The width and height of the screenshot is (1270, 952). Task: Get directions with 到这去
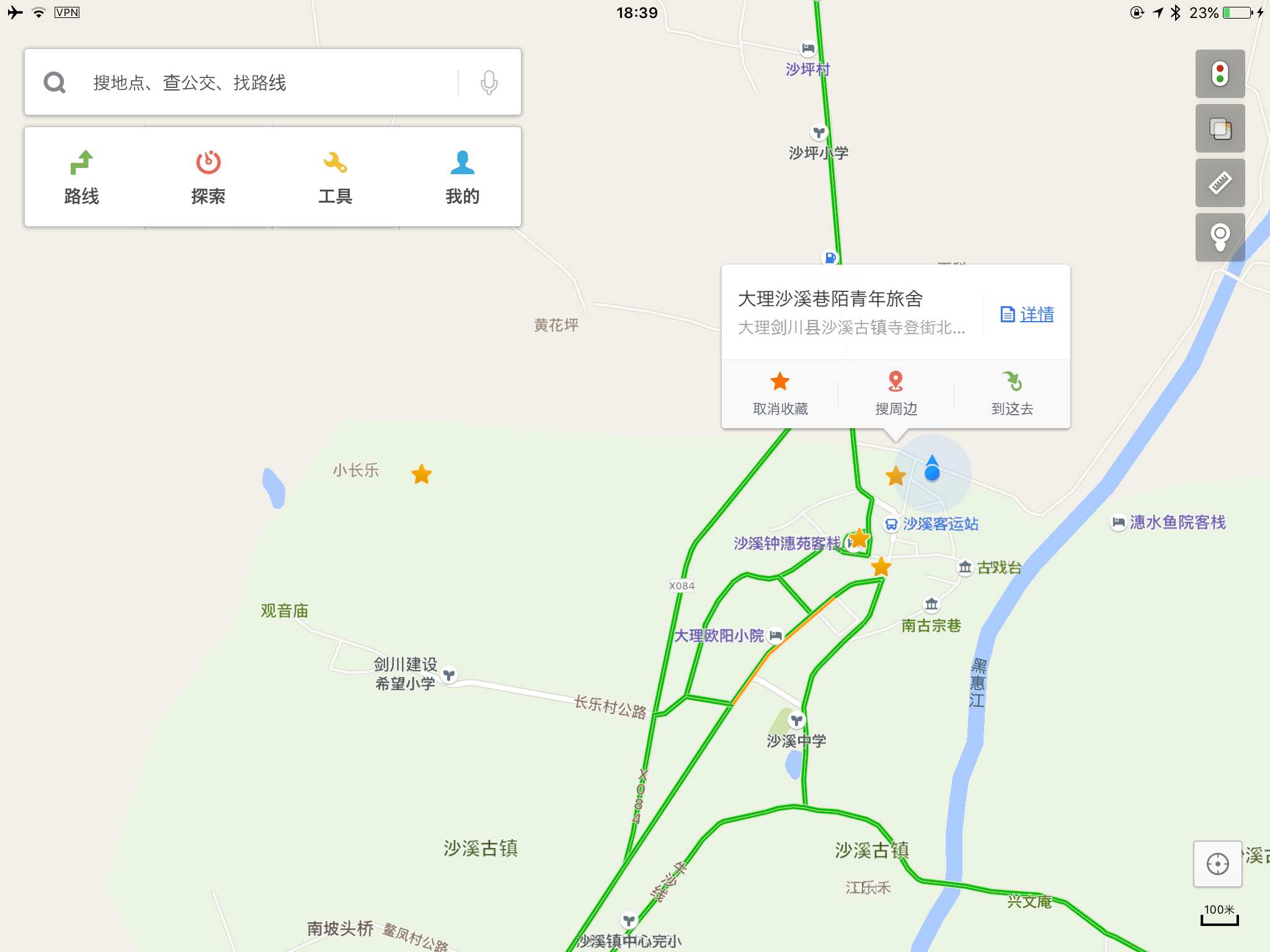tap(1012, 394)
